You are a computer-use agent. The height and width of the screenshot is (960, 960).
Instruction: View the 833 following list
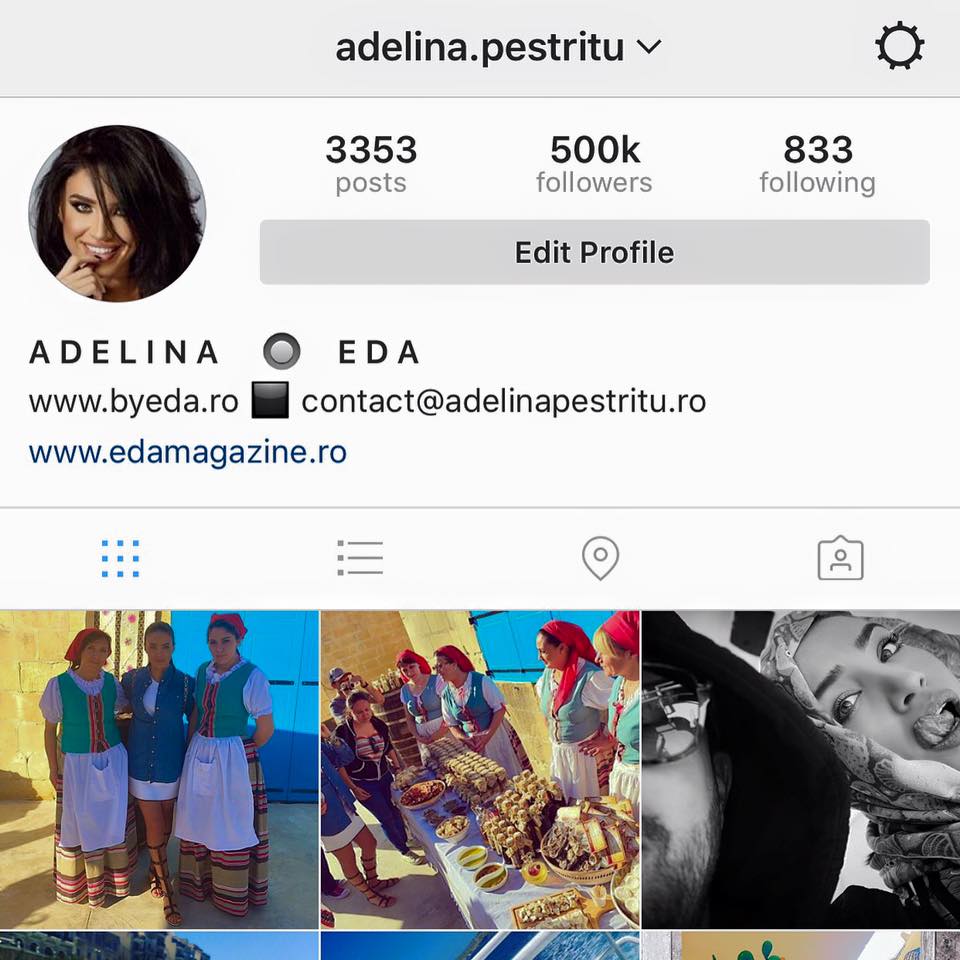[x=817, y=164]
